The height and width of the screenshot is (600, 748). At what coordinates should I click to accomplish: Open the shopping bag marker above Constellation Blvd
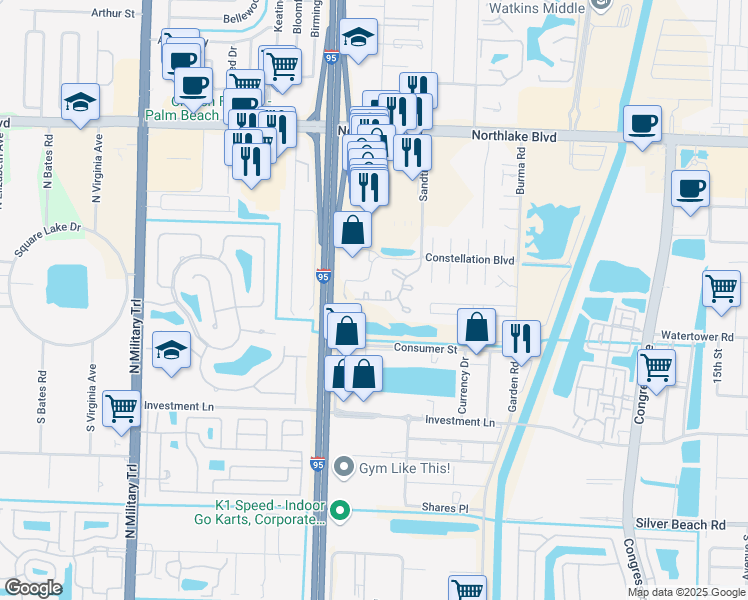click(x=353, y=234)
